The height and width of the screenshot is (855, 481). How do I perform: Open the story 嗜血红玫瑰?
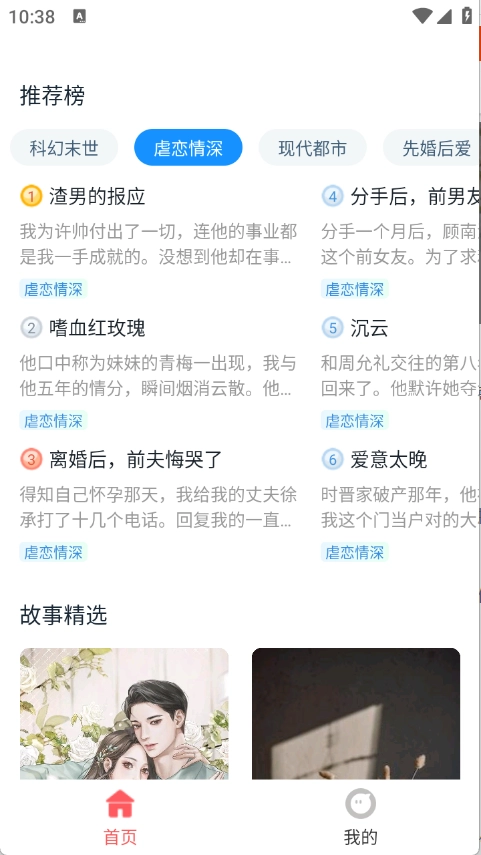(x=159, y=374)
